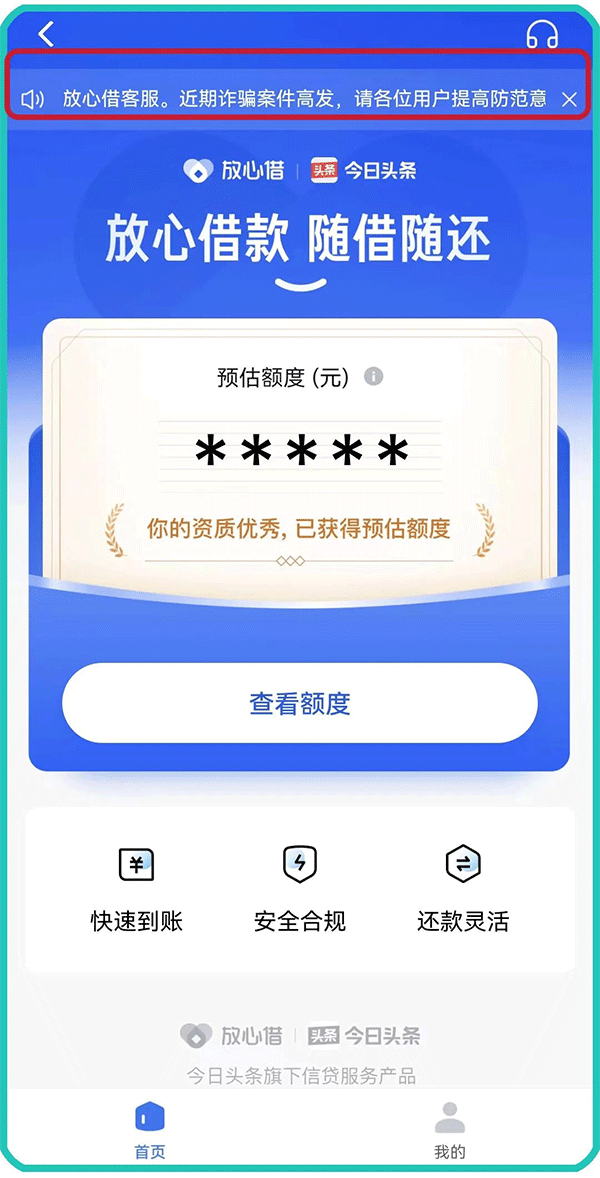This screenshot has height=1178, width=600.
Task: Open customer service headset icon
Action: [542, 34]
